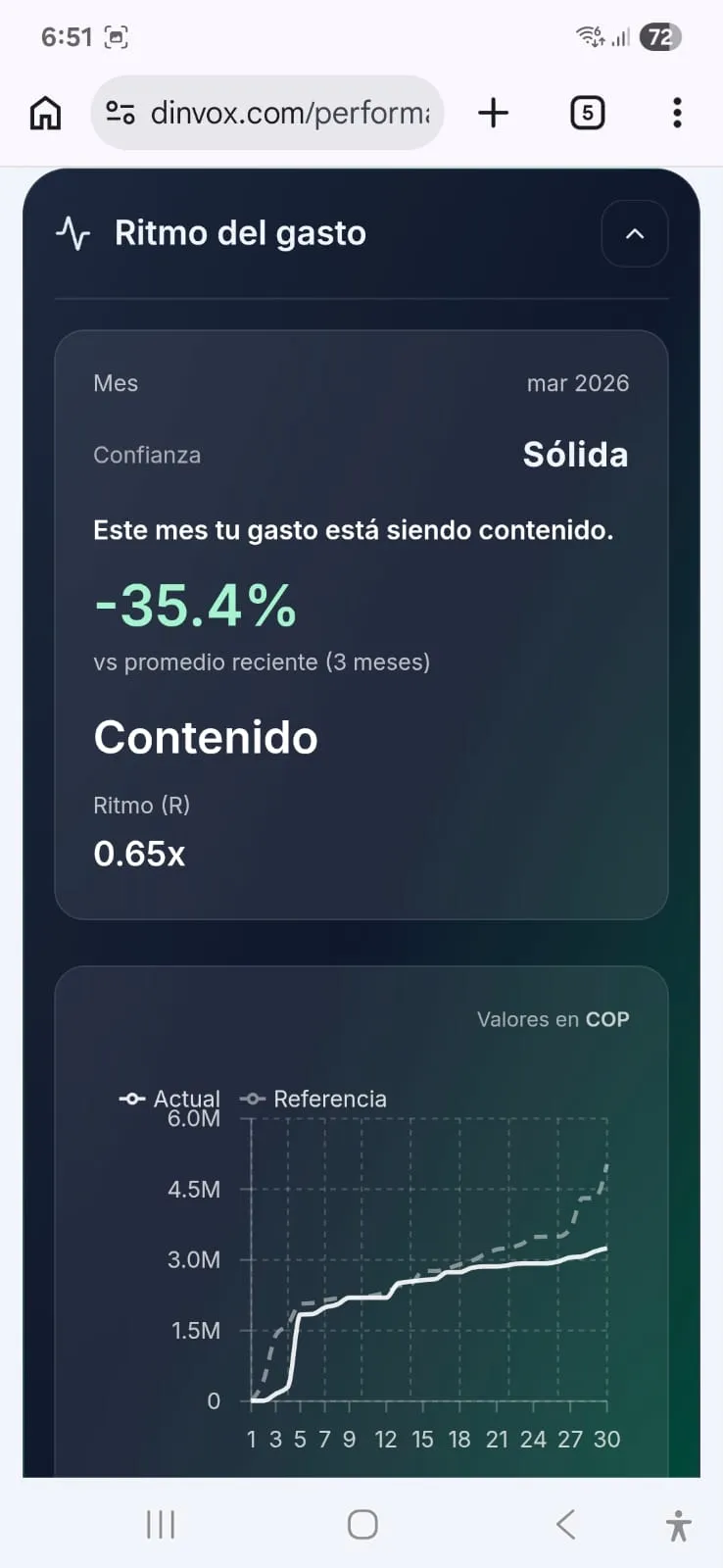Tap the site settings icon in address bar
The image size is (723, 1568).
[120, 113]
